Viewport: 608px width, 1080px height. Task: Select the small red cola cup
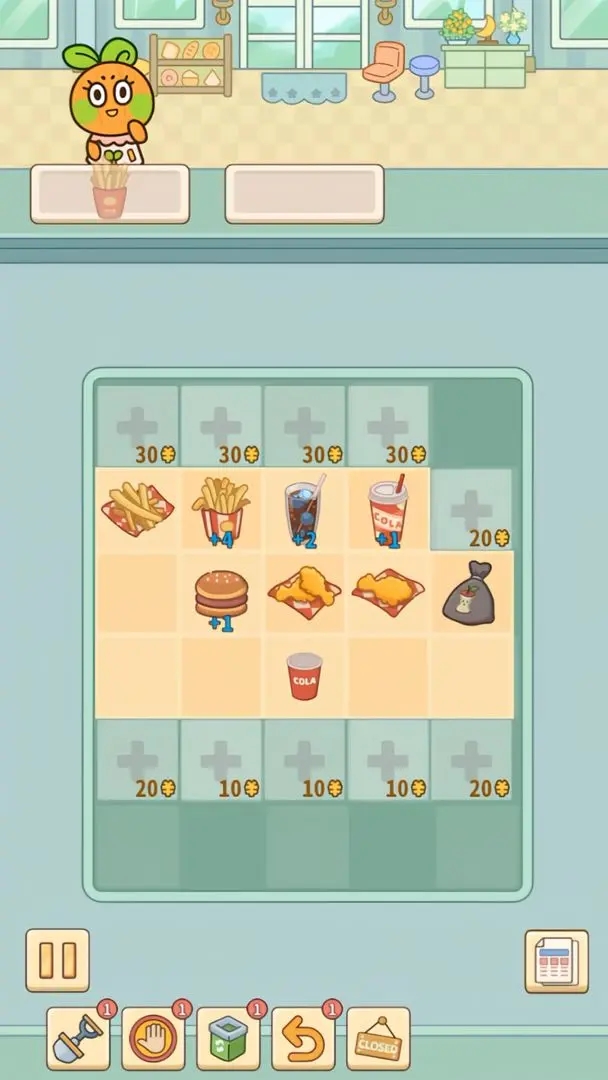pyautogui.click(x=304, y=676)
